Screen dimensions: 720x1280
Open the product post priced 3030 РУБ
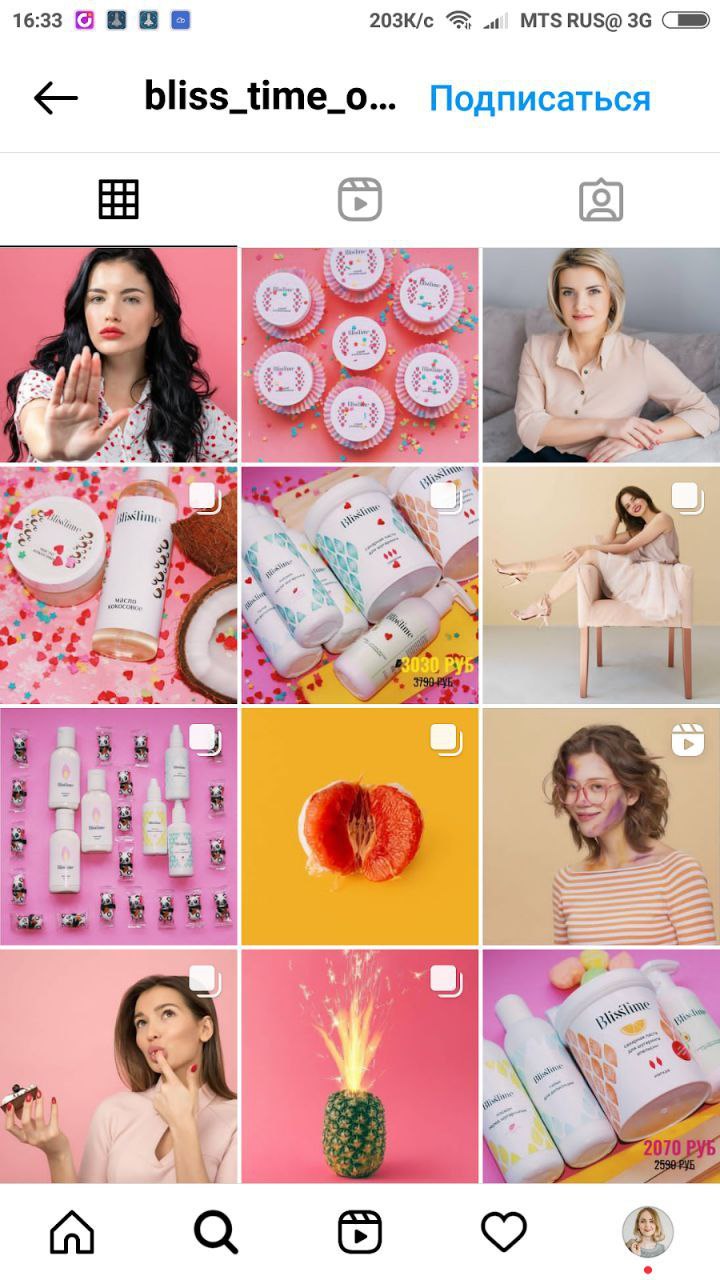360,585
